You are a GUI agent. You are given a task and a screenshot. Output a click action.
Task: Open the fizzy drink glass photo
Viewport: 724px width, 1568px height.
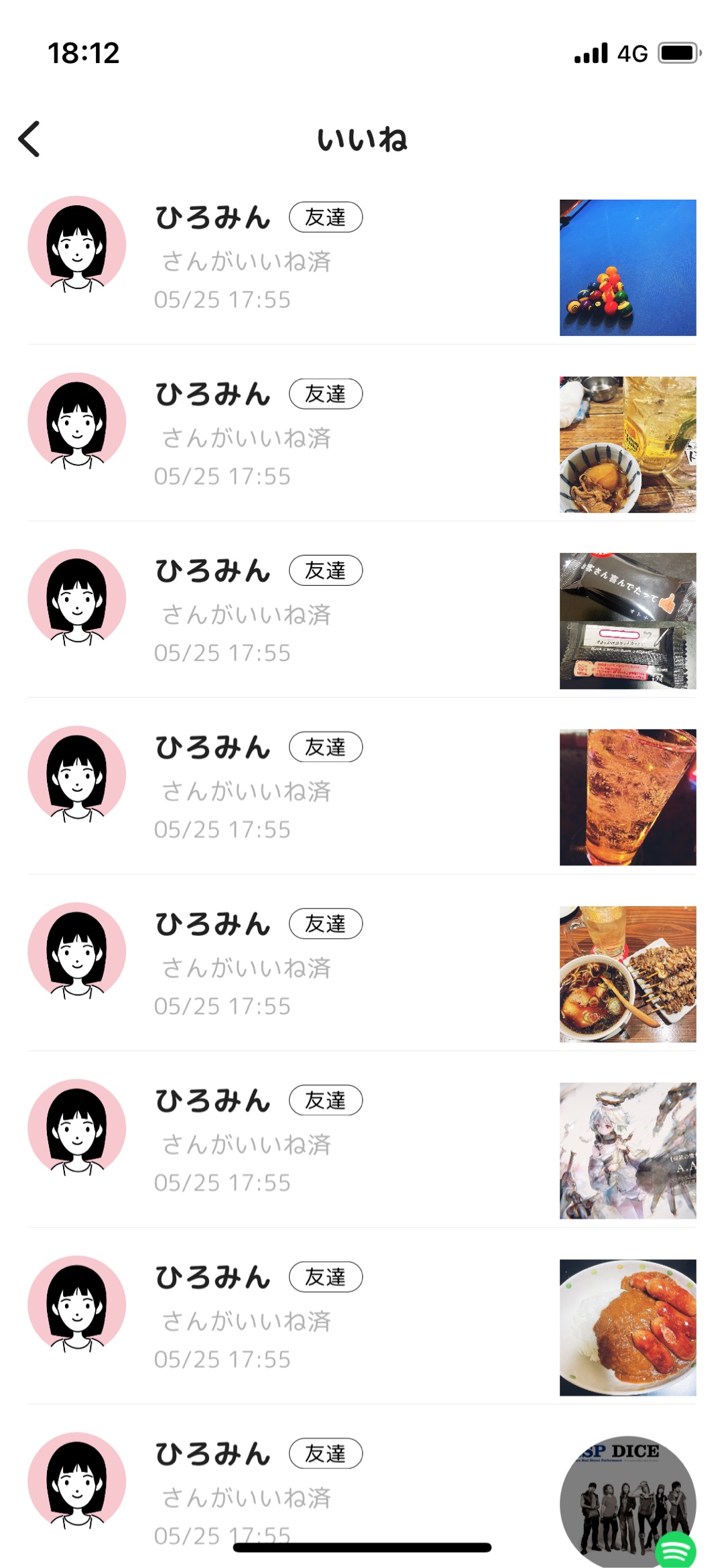(x=627, y=797)
